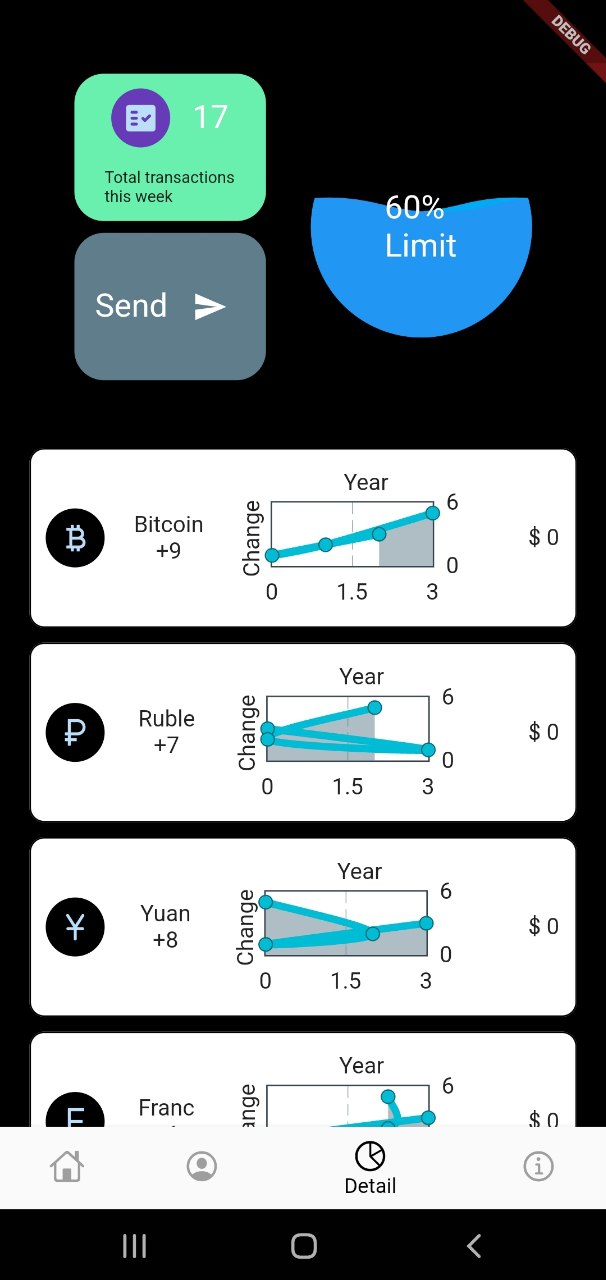This screenshot has width=606, height=1280.
Task: Open the Yuan currency card
Action: click(303, 926)
